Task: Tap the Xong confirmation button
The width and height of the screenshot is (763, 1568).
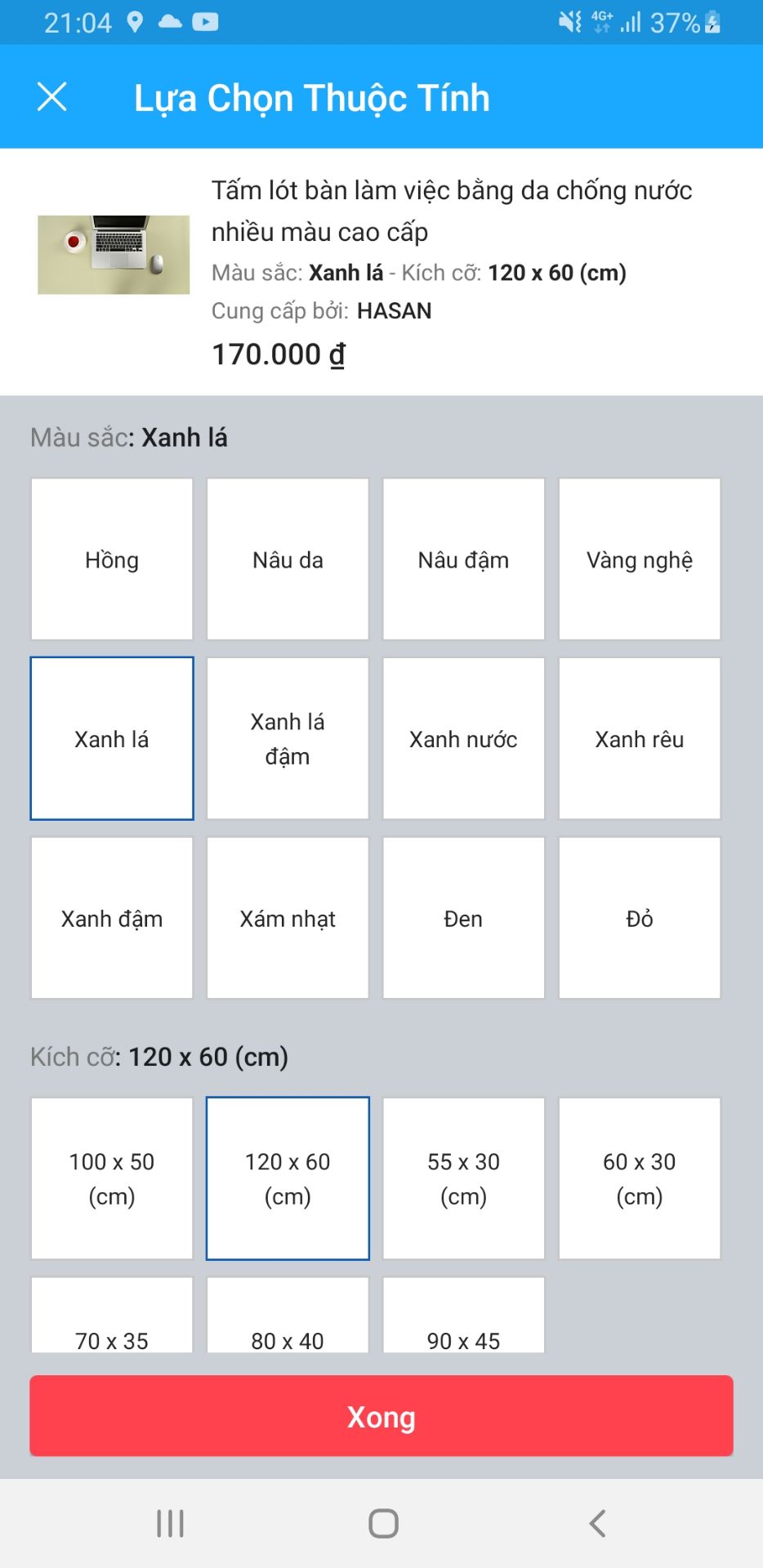Action: pos(381,1416)
